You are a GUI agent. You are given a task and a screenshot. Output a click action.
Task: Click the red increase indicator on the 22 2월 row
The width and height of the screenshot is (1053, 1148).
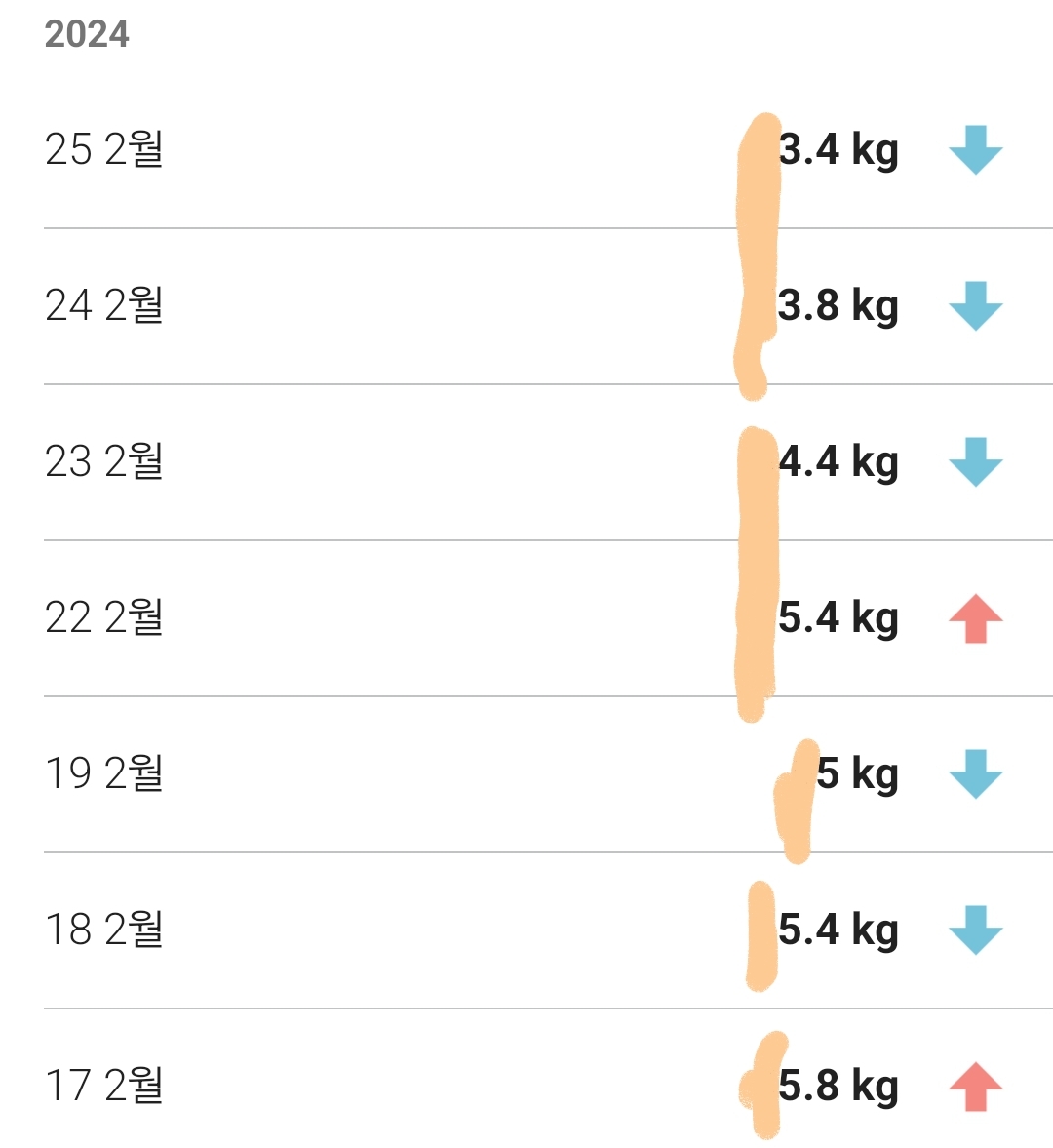[976, 617]
